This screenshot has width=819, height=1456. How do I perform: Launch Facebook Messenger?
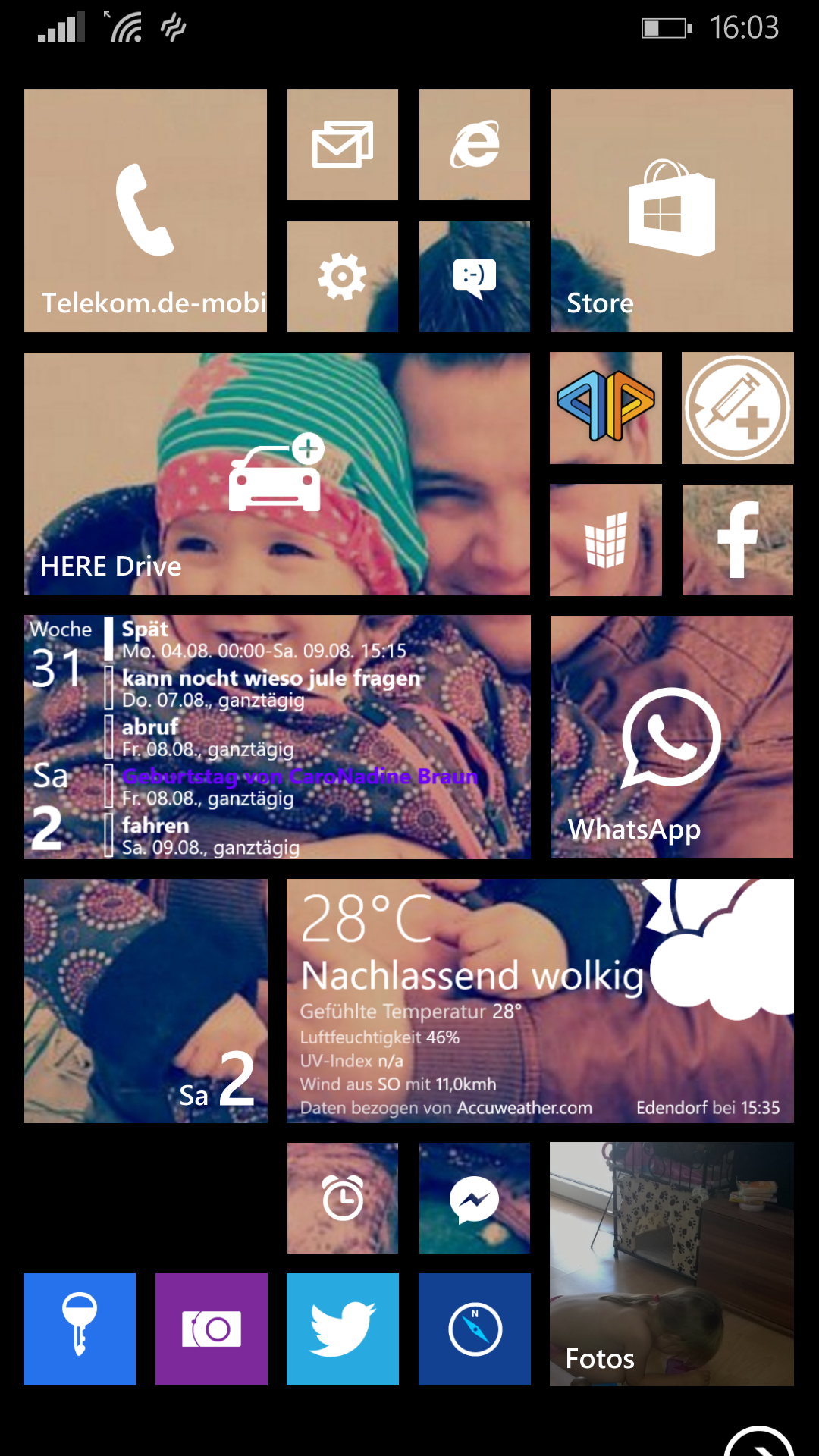474,1198
